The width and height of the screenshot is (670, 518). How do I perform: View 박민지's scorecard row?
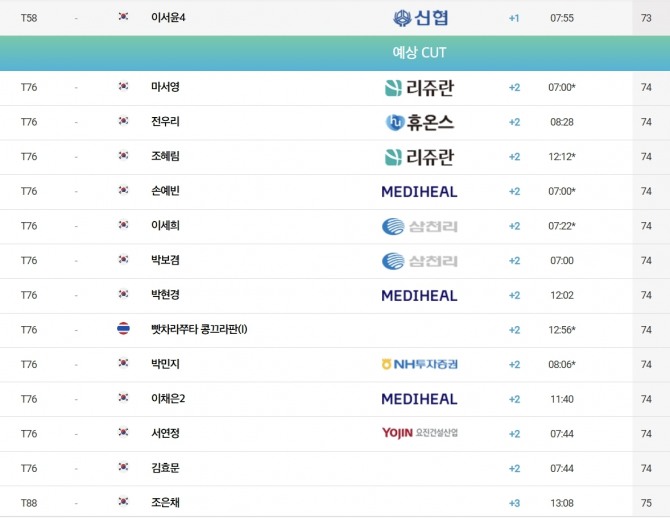[x=335, y=365]
